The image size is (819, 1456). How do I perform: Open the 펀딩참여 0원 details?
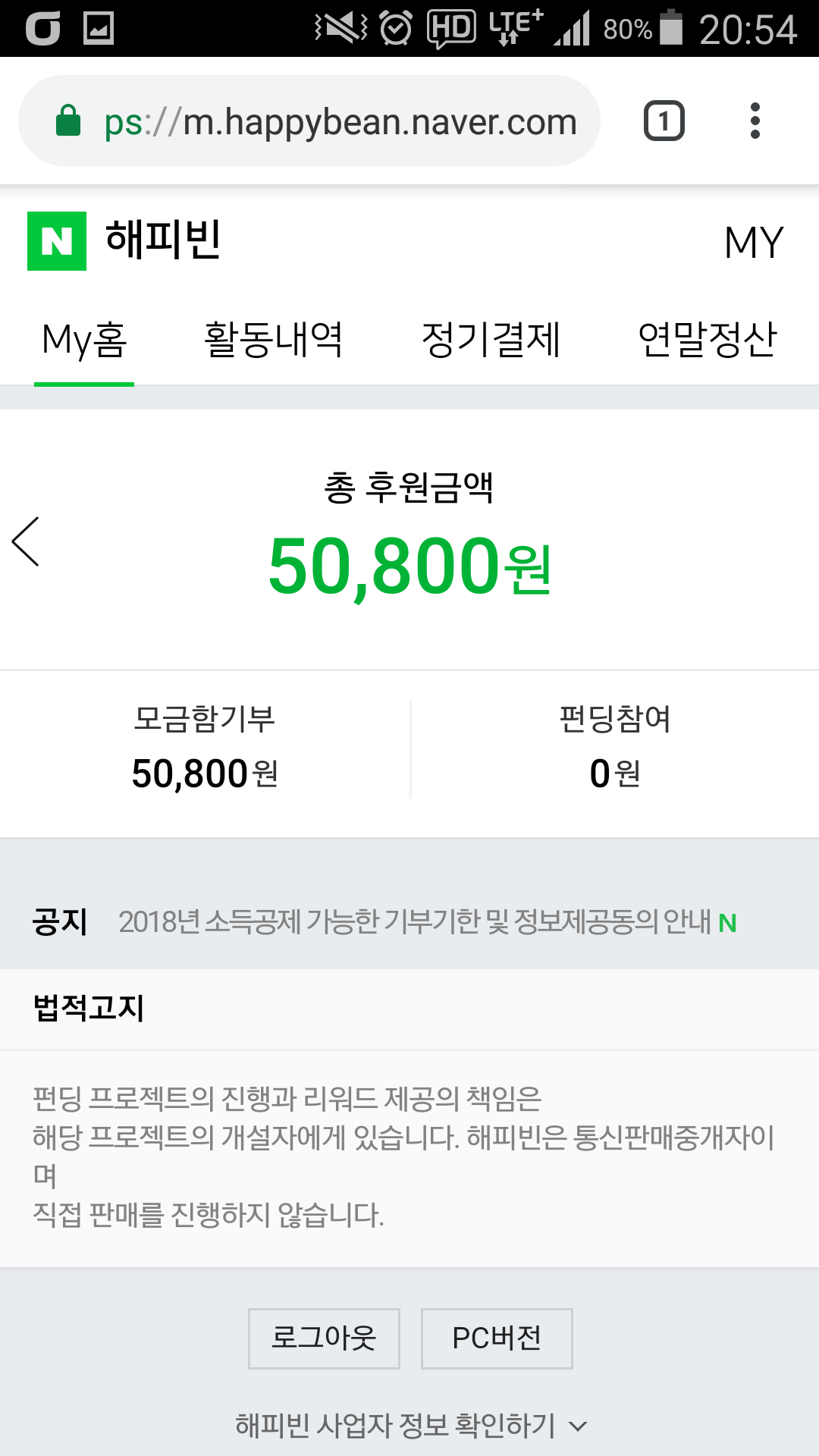coord(615,748)
